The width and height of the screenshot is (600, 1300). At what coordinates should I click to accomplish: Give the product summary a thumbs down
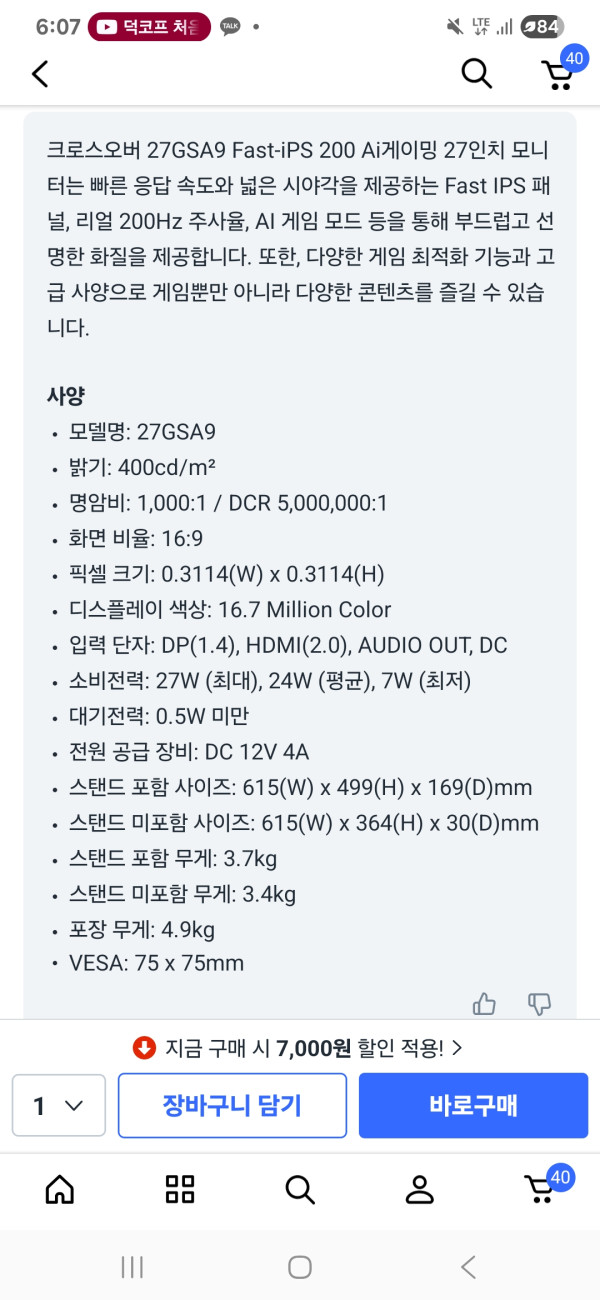pos(539,1003)
